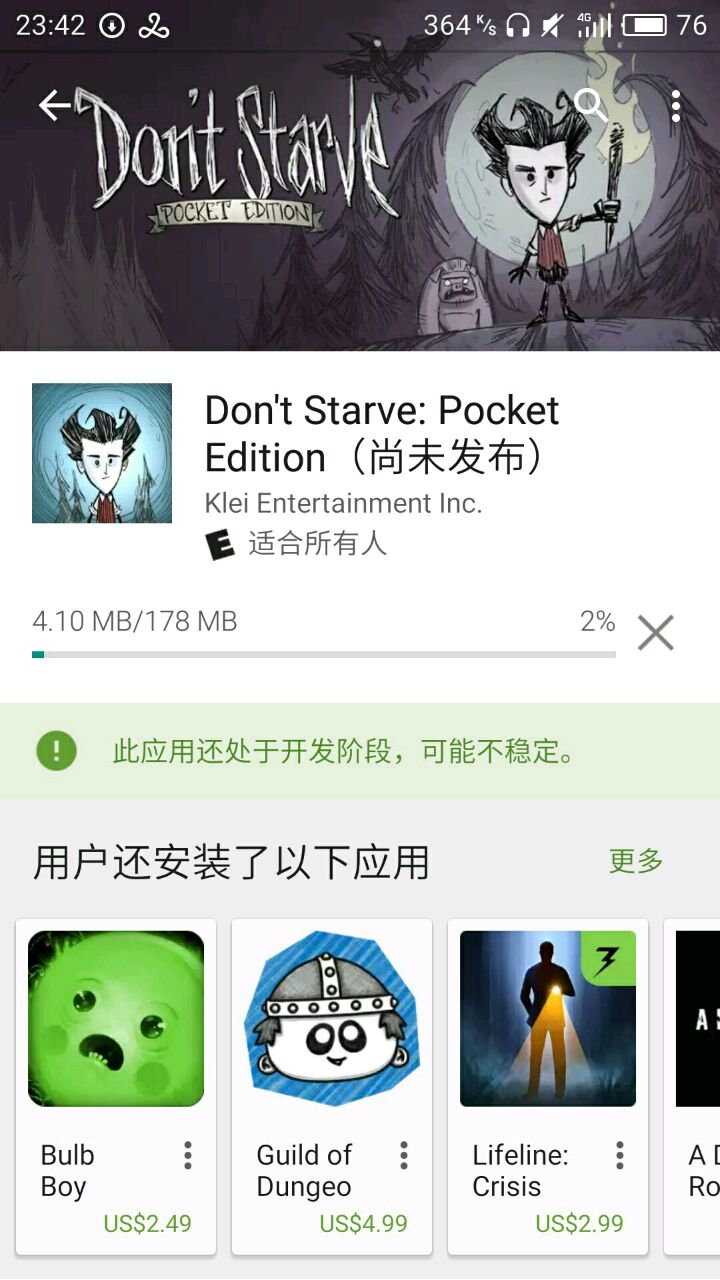
Task: Show options for Bulb Boy
Action: [187, 1156]
